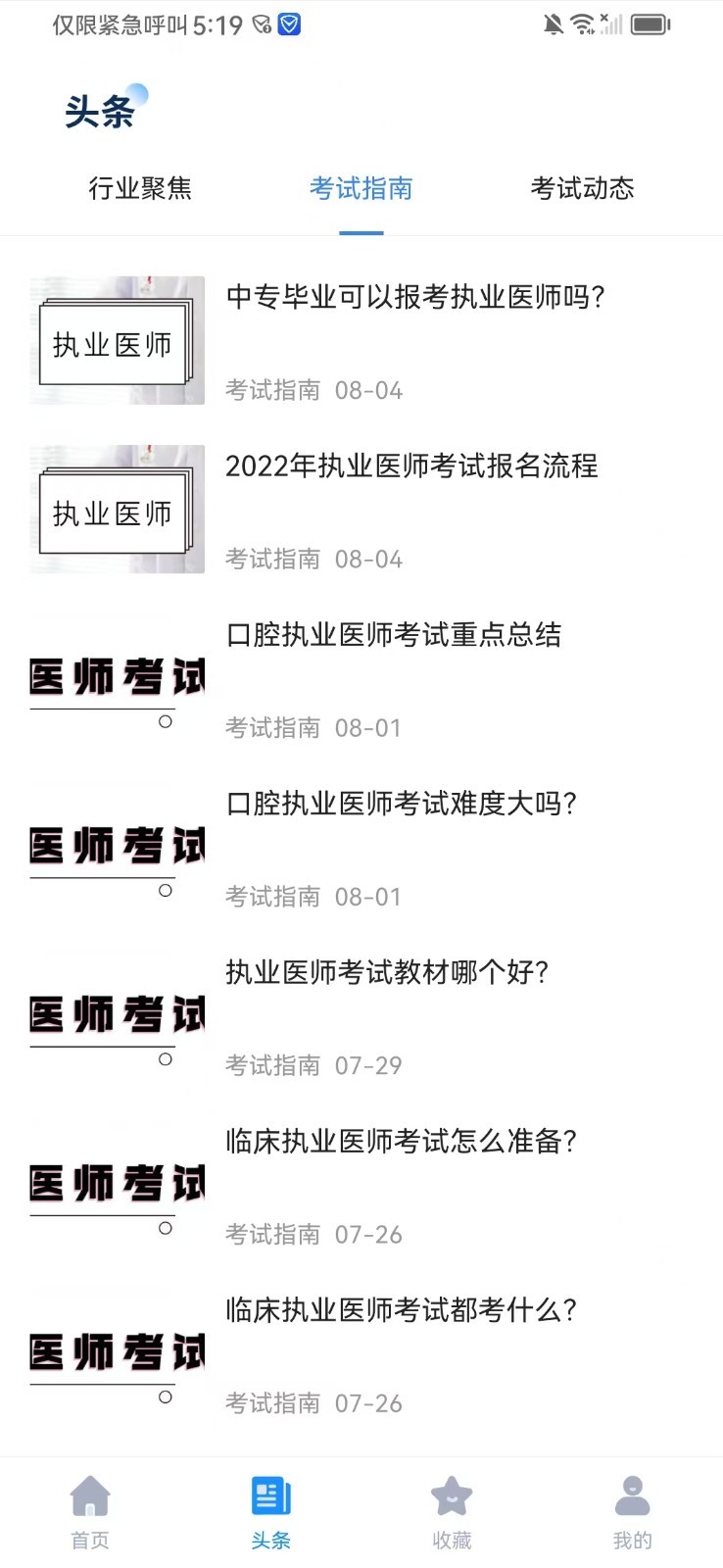Read 临床执业医师考试都考什么? article

pos(401,1310)
